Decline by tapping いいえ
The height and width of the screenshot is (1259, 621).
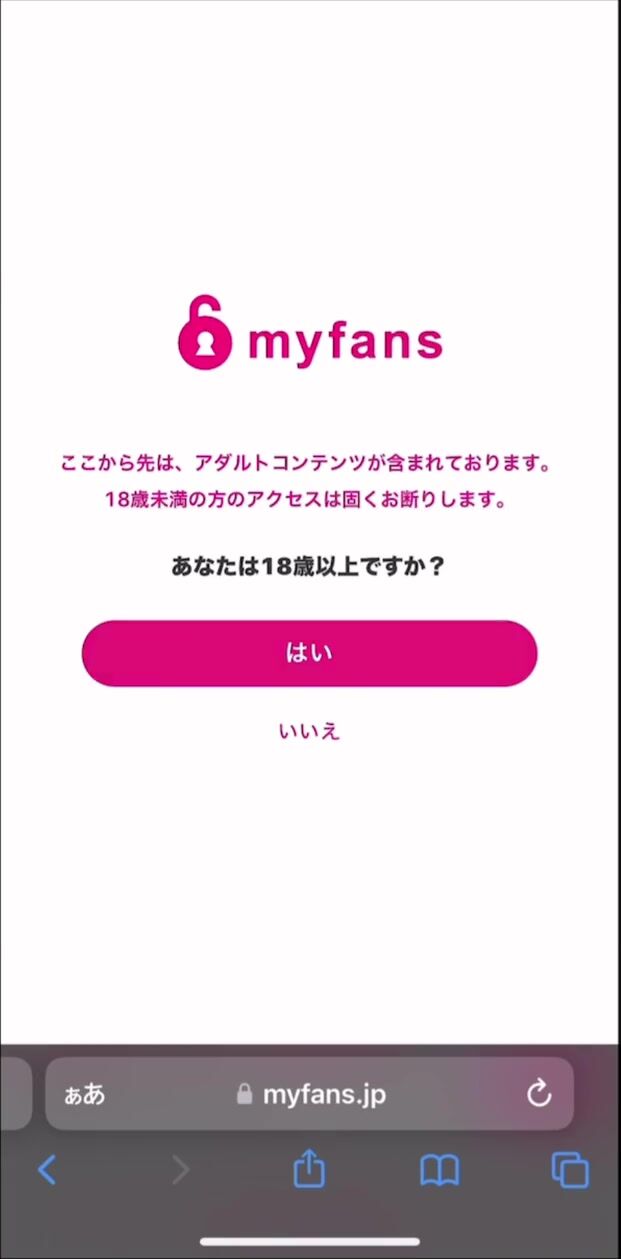(x=309, y=731)
